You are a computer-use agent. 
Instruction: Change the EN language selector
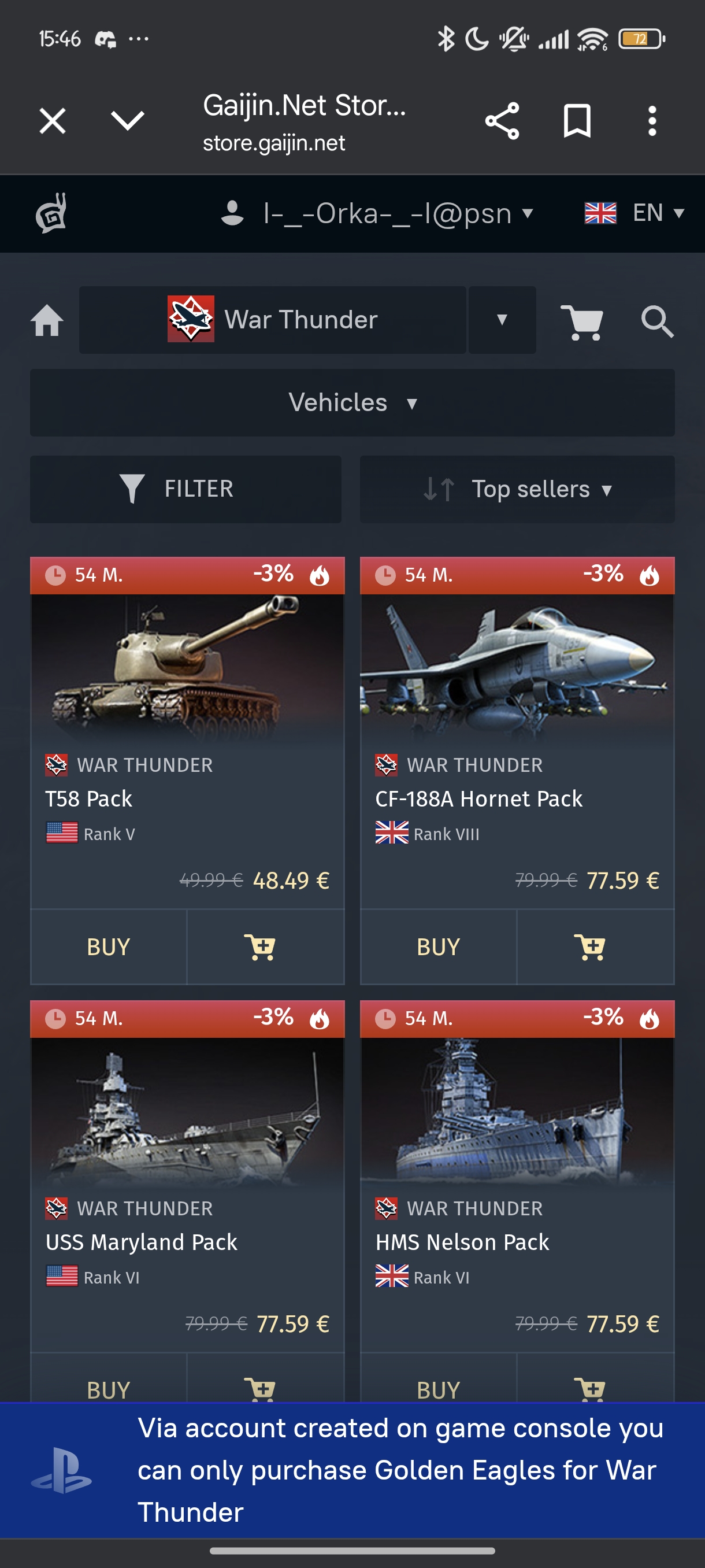click(634, 214)
